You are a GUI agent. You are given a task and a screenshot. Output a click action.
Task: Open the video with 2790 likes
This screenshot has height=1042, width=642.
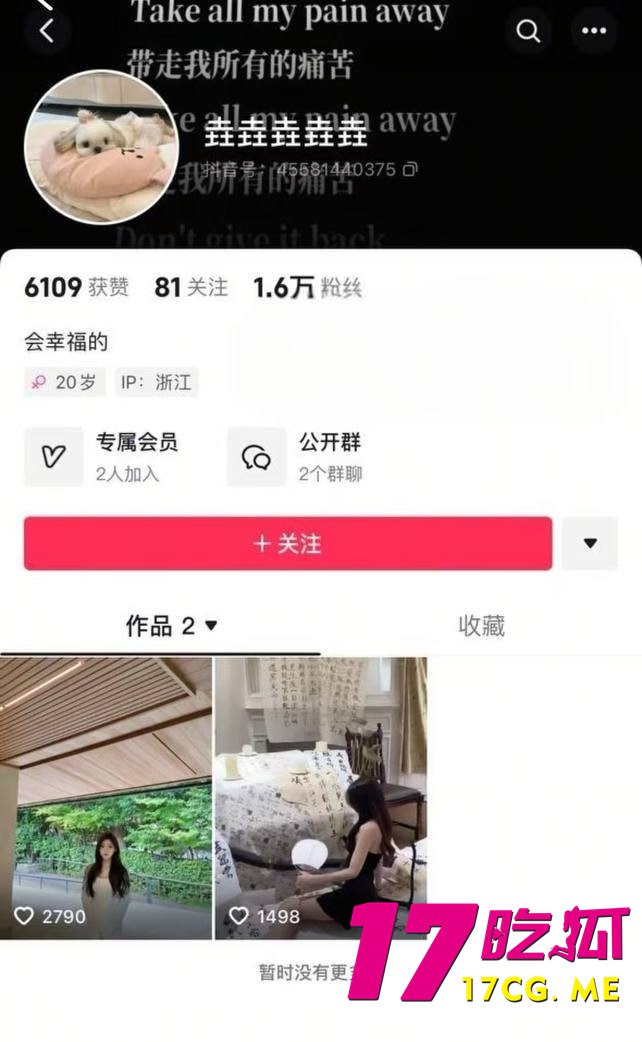tap(106, 797)
